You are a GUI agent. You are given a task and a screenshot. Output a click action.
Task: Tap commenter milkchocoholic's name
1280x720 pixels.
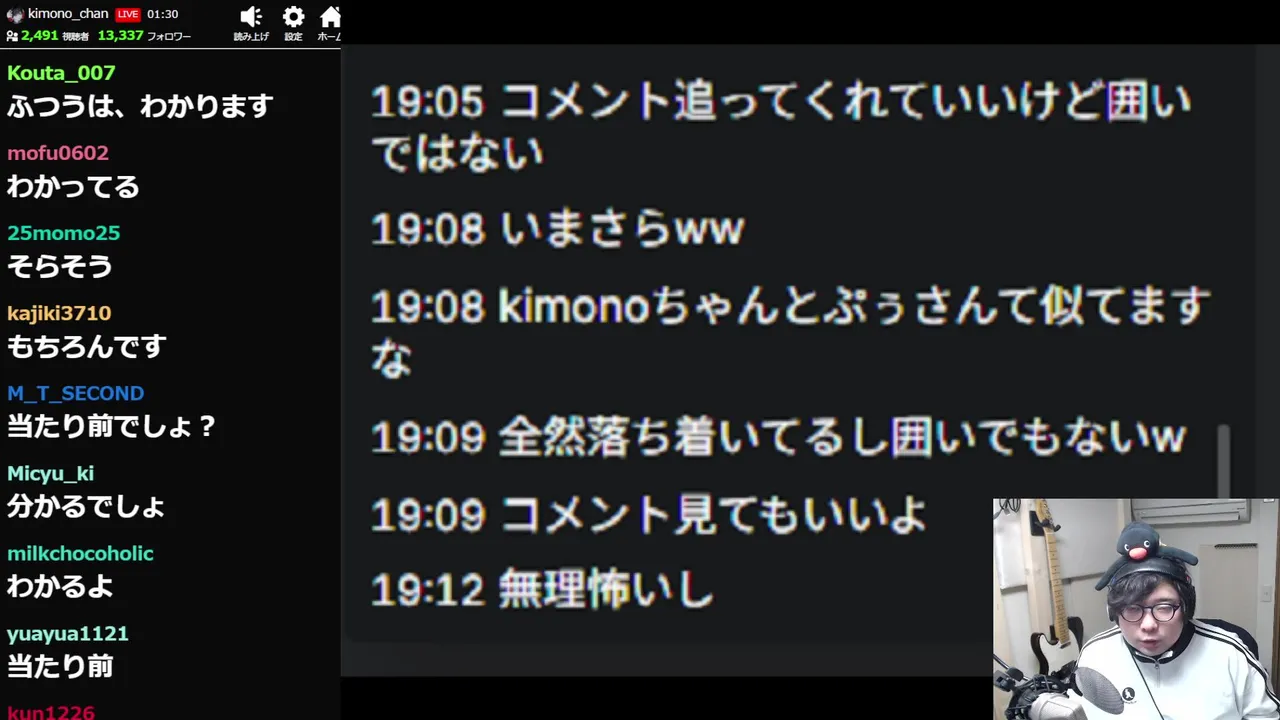tap(80, 553)
